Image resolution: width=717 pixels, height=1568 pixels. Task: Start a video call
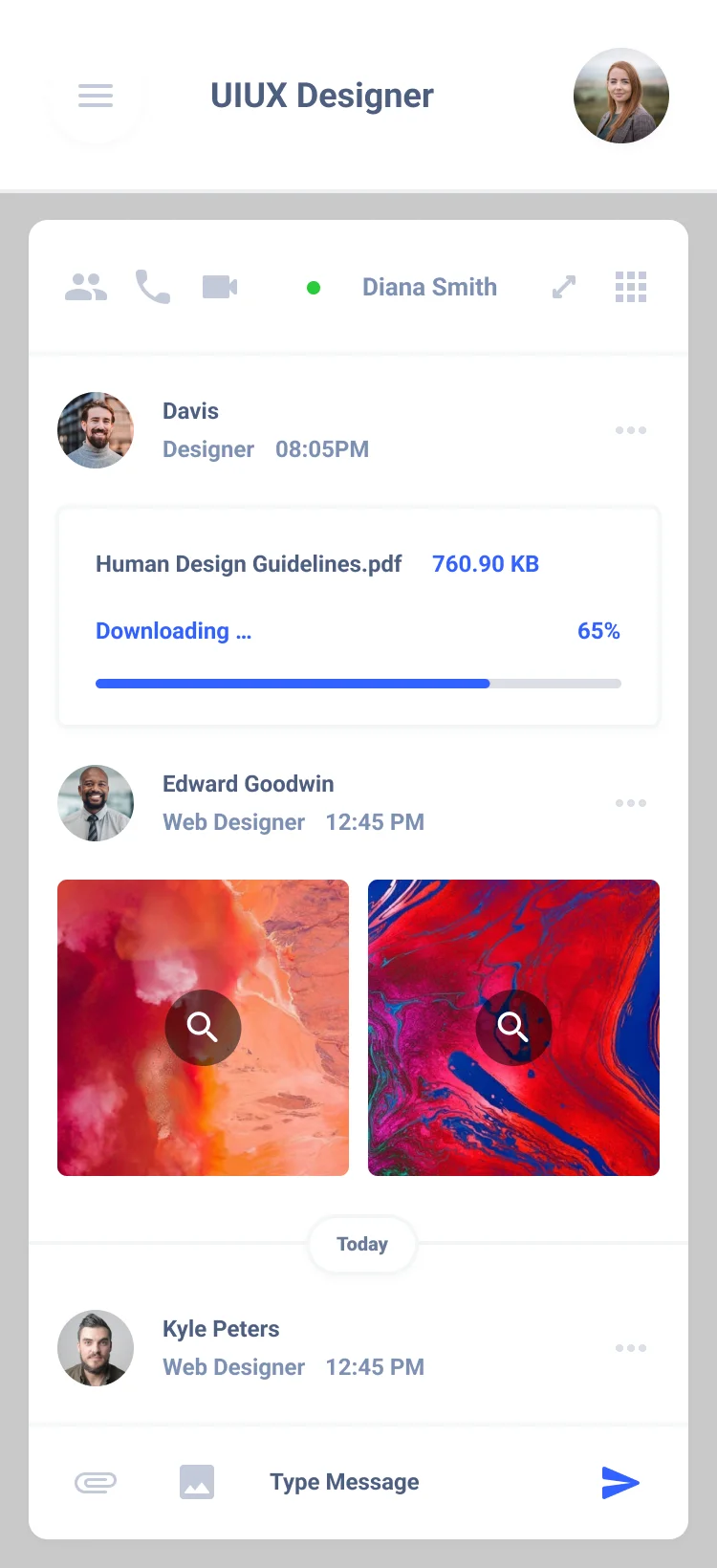pos(220,287)
